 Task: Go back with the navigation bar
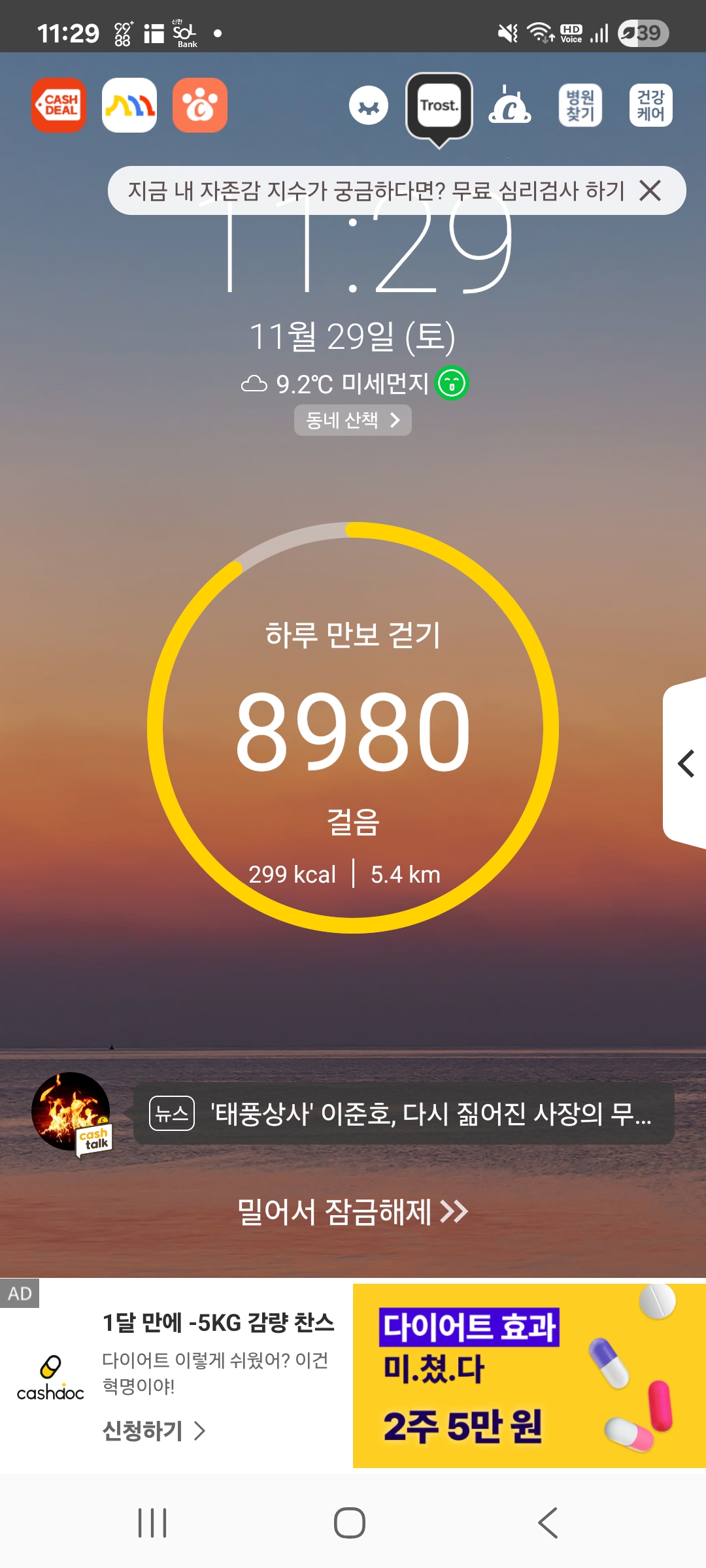548,1523
